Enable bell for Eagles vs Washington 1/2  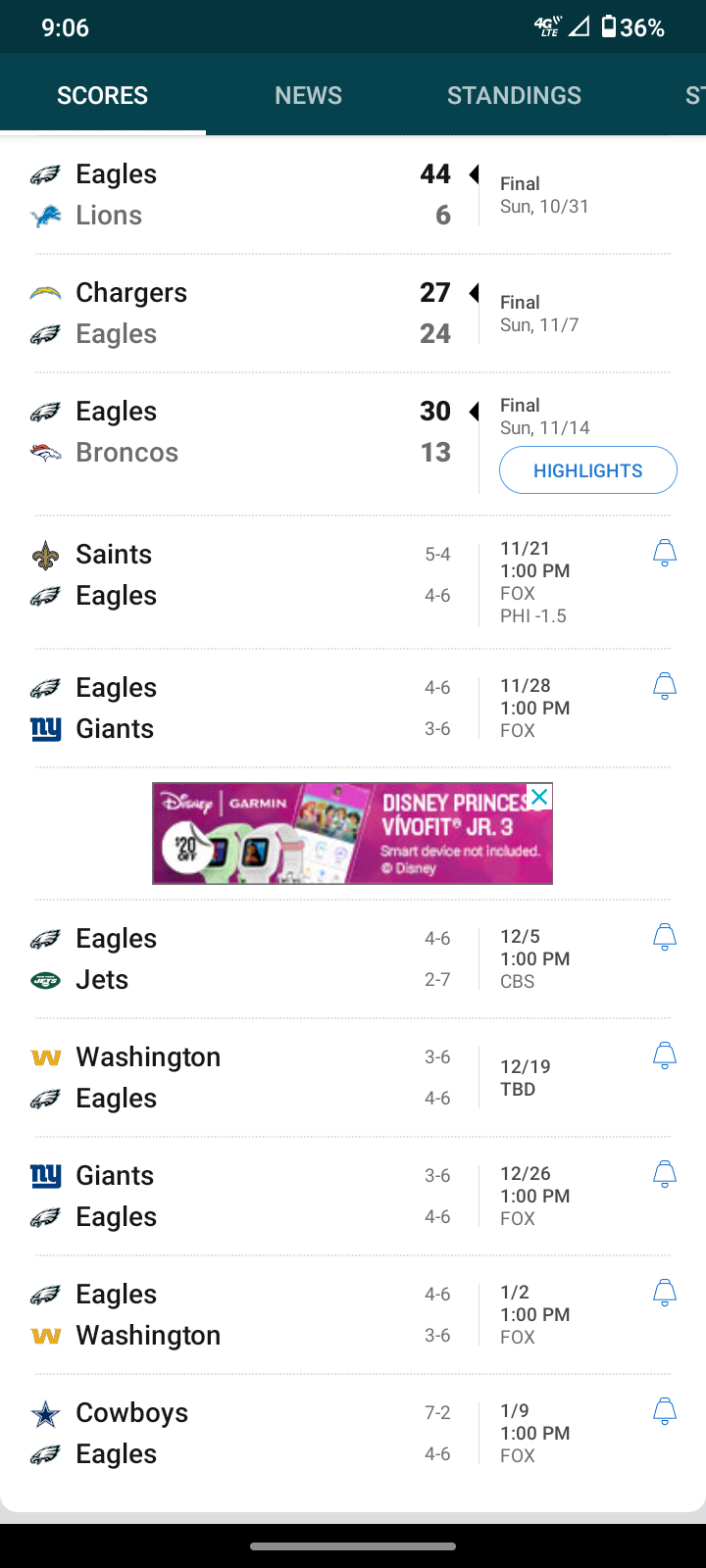[665, 1293]
